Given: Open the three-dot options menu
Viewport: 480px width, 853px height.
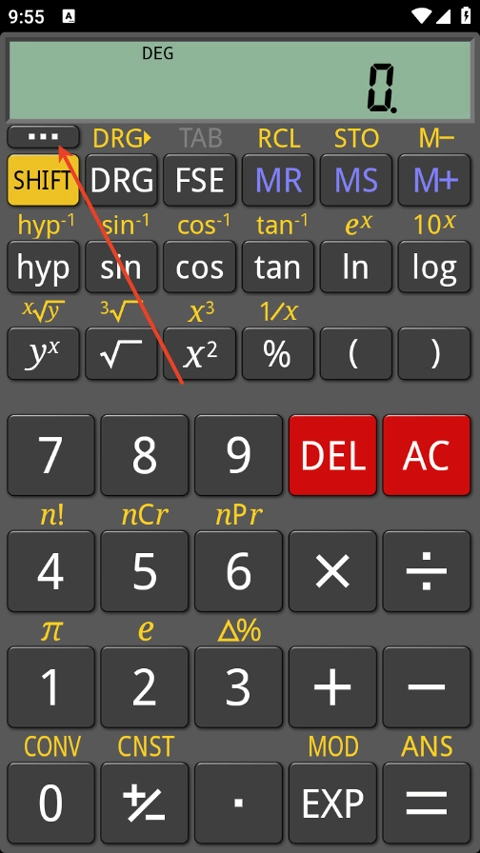Looking at the screenshot, I should click(43, 137).
